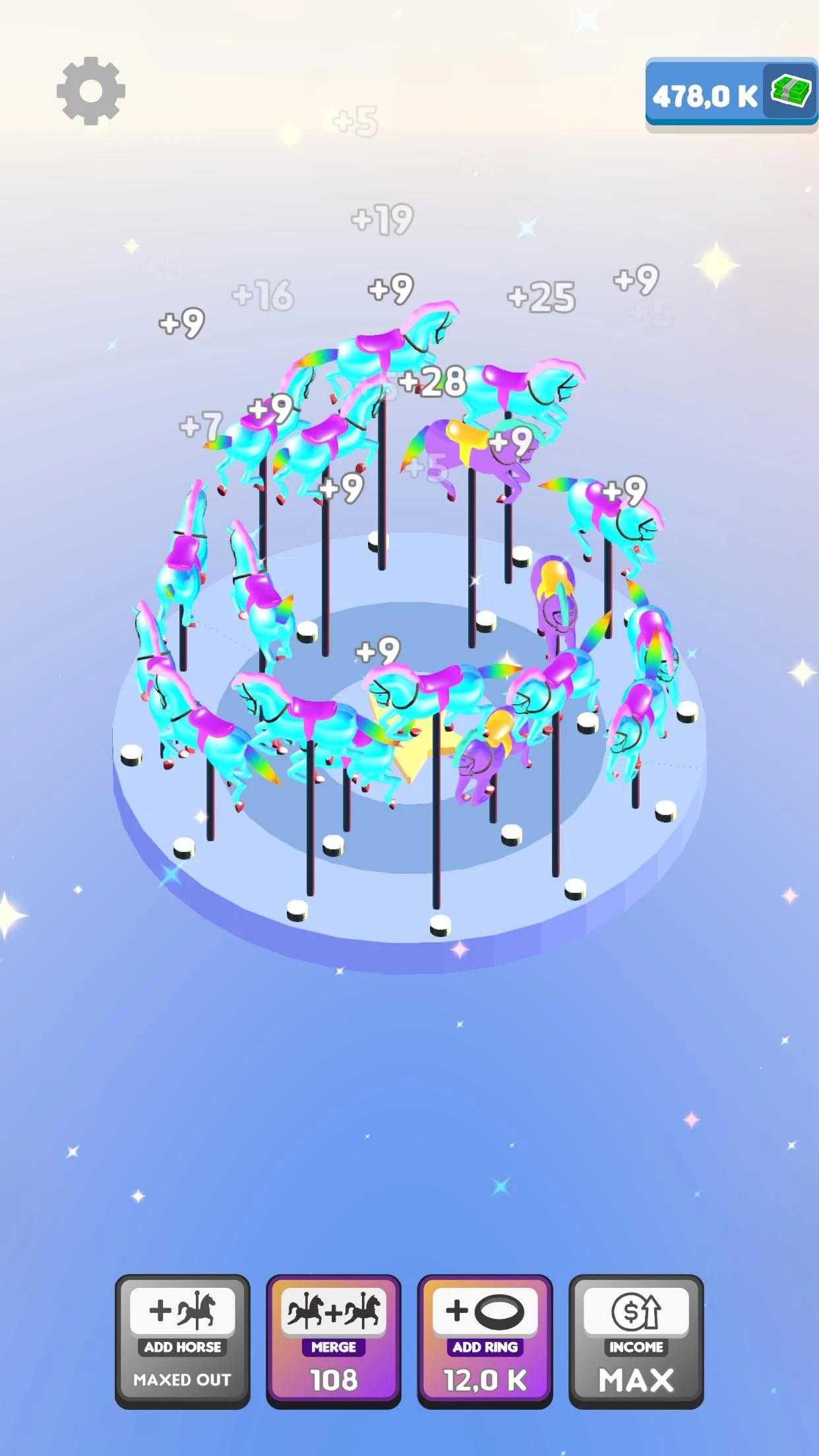Buy Add Ring for 12,0 K
The height and width of the screenshot is (1456, 819).
click(x=485, y=1341)
